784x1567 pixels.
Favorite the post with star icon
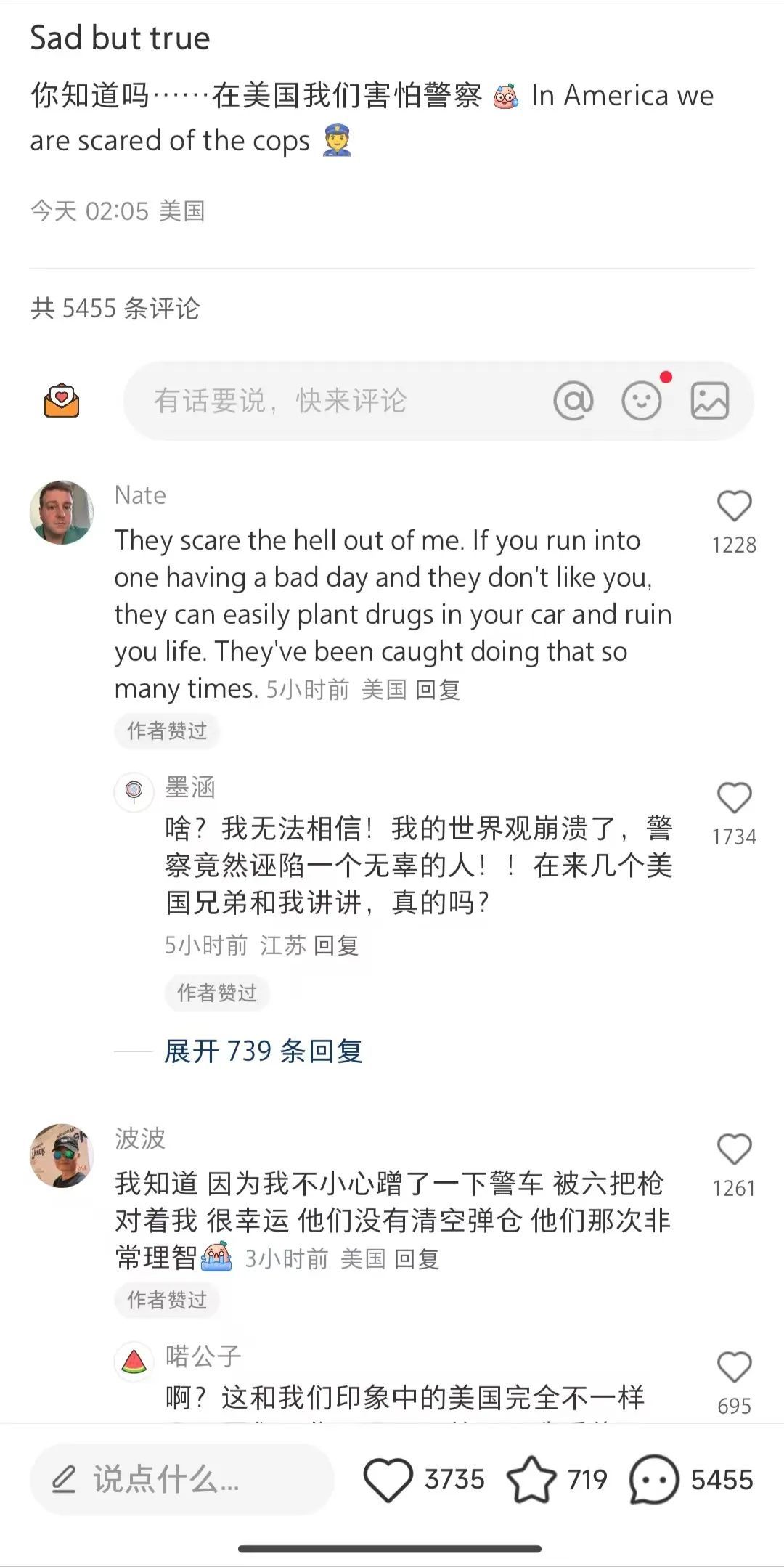[x=531, y=1479]
